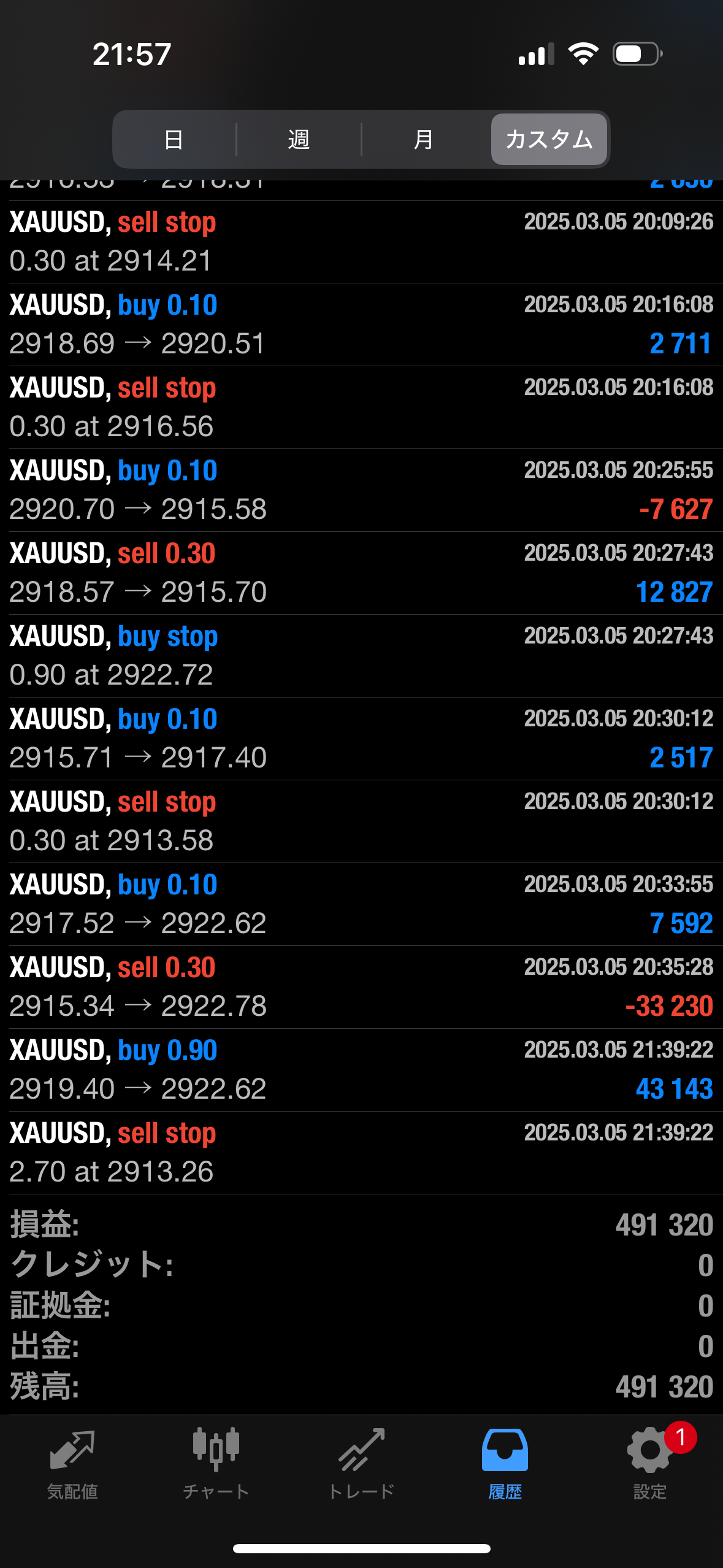Viewport: 723px width, 1568px height.
Task: Show the 月 (month) history
Action: 423,139
